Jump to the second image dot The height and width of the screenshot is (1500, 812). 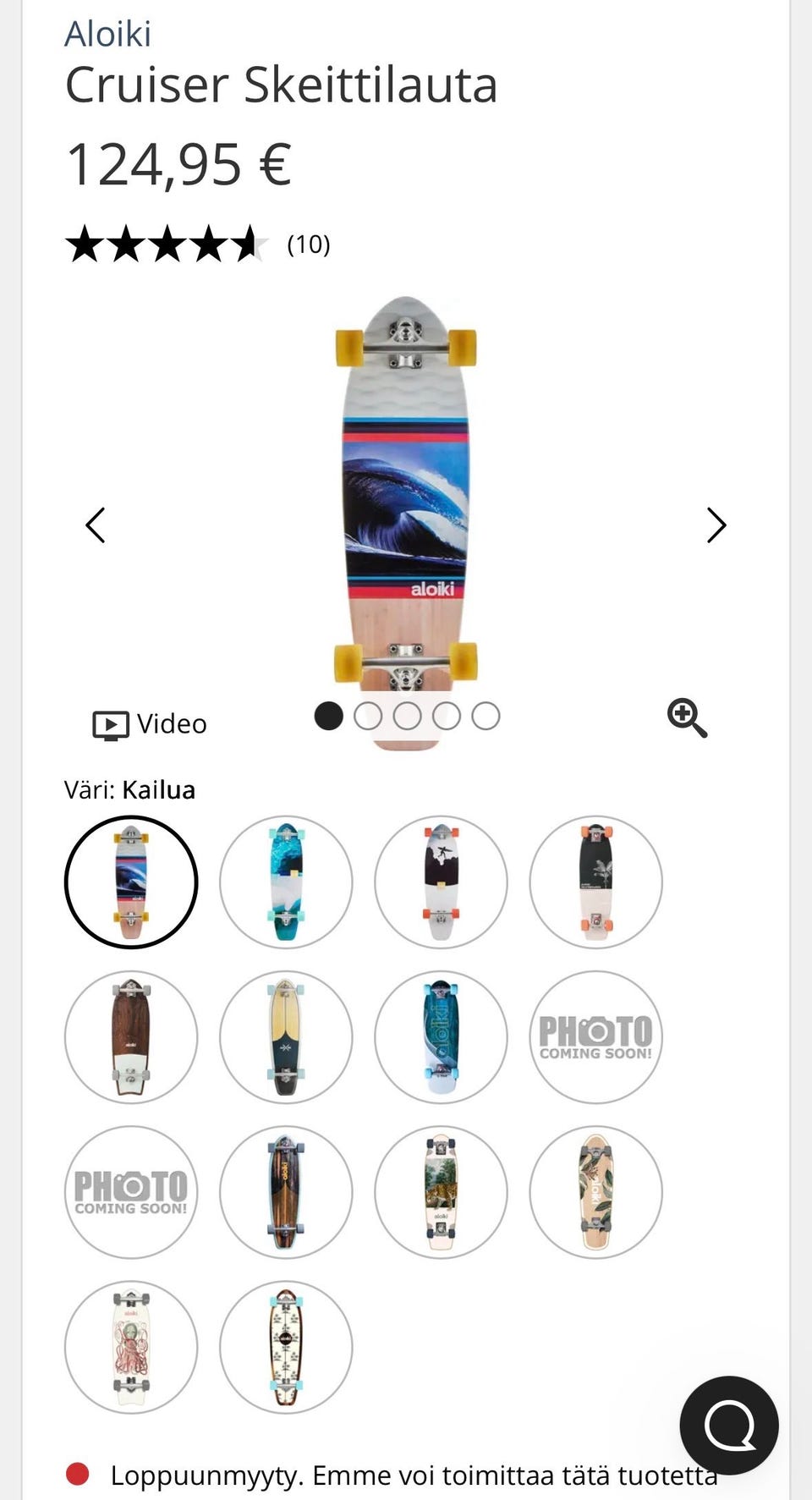point(368,717)
